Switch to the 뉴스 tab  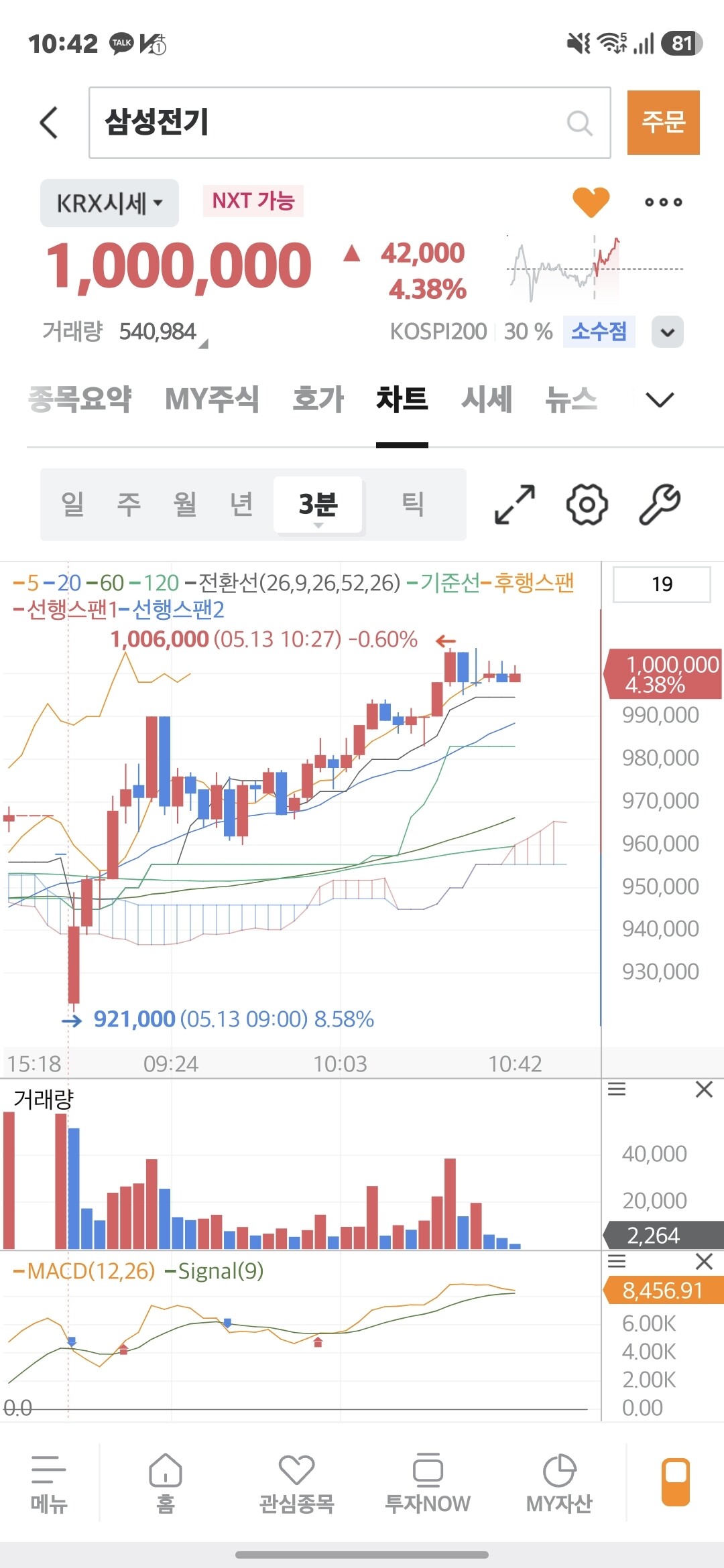coord(570,399)
